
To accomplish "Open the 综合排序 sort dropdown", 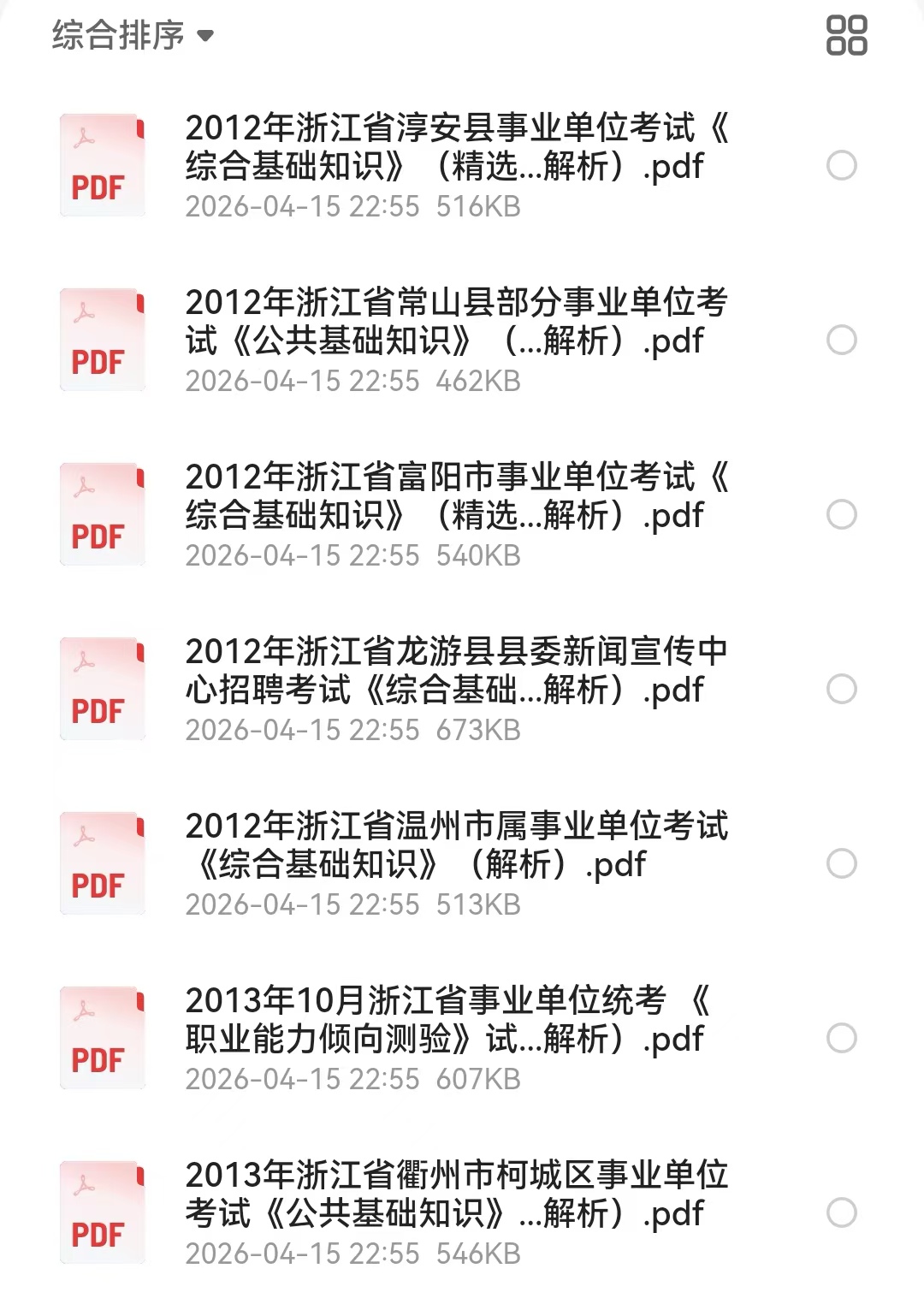I will pyautogui.click(x=133, y=36).
